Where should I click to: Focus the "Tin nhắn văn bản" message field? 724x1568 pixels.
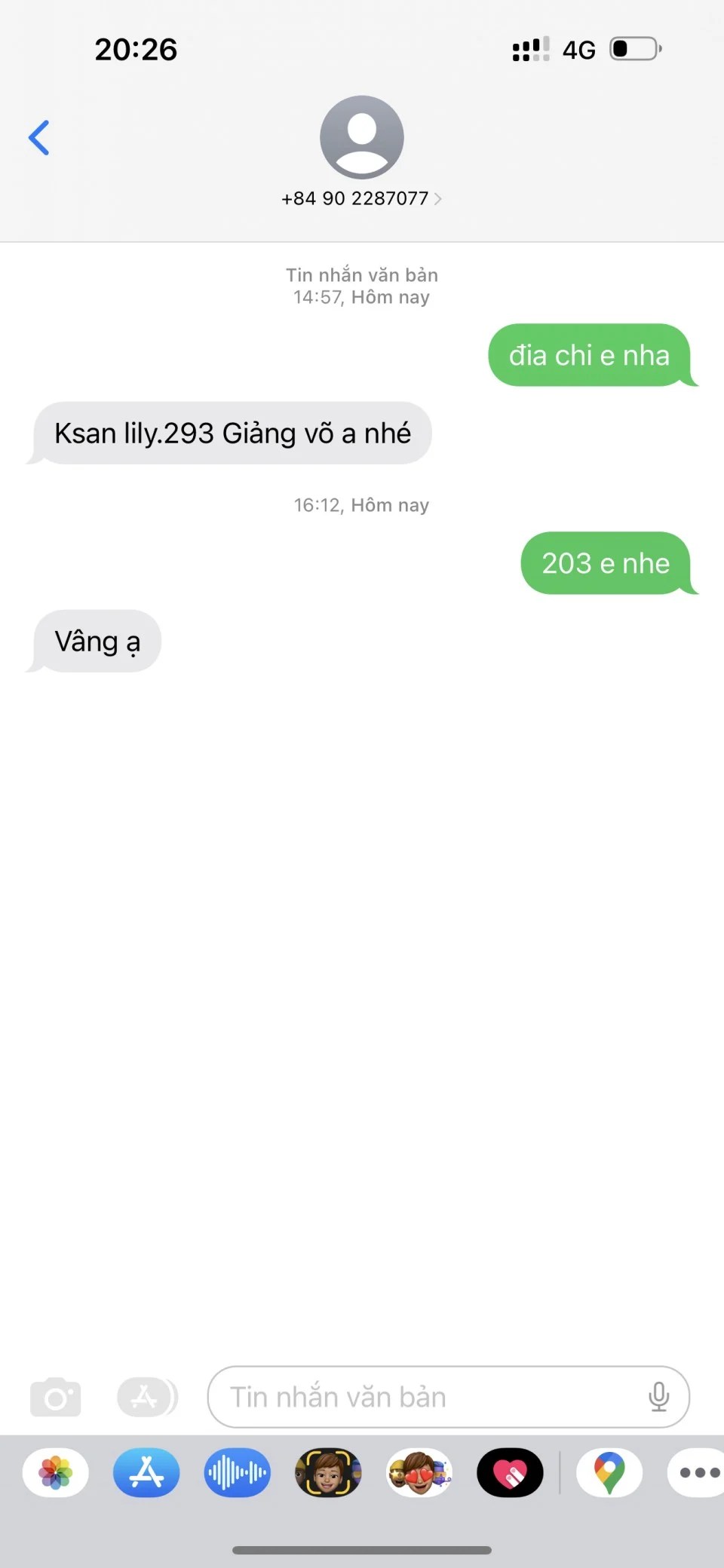pyautogui.click(x=430, y=1397)
